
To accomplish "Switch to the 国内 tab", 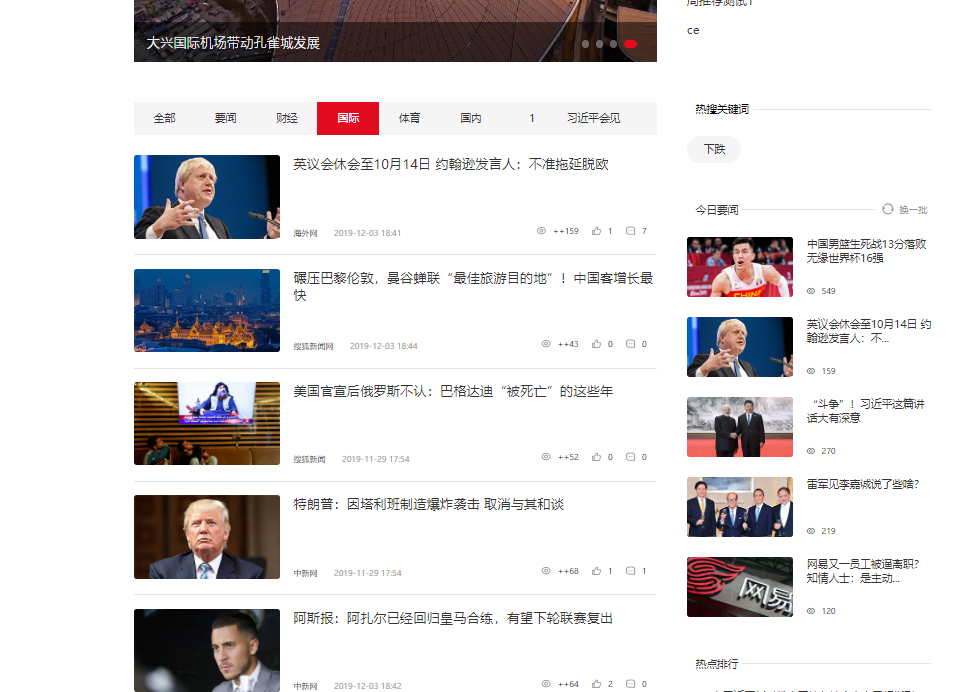I will click(471, 118).
